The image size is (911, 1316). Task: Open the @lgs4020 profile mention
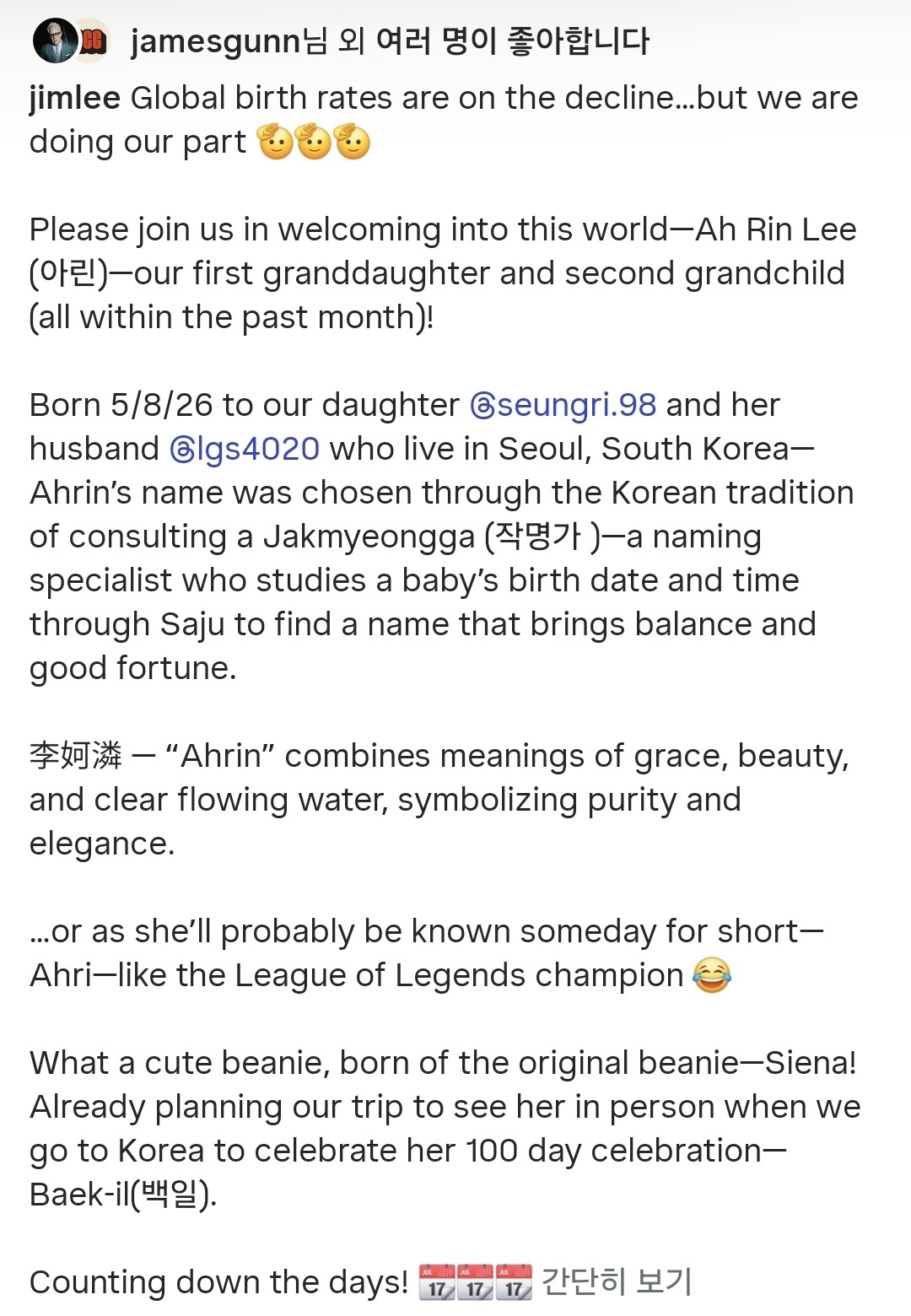click(x=245, y=450)
